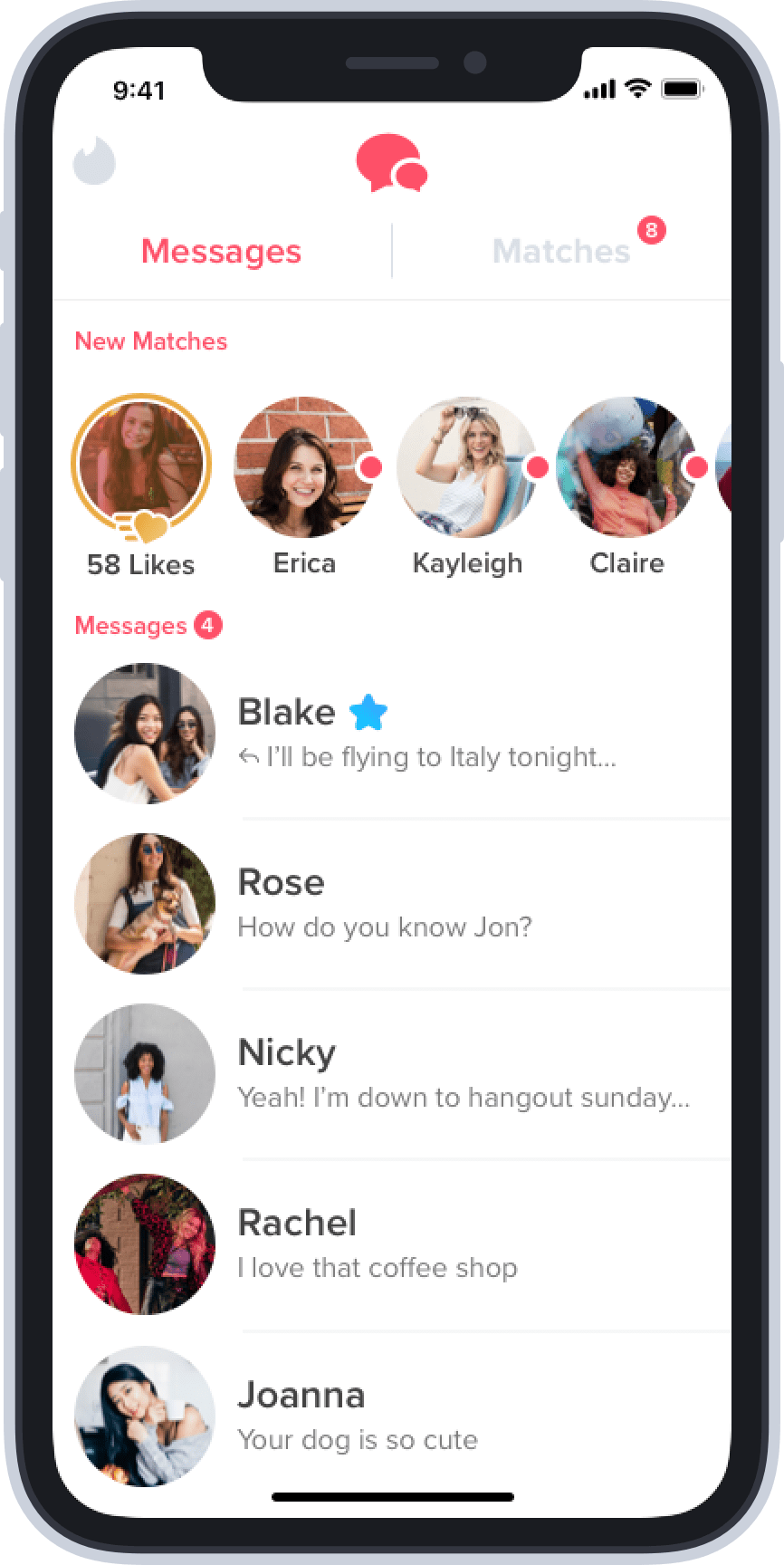Switch to the Matches tab
784x1565 pixels.
[561, 251]
